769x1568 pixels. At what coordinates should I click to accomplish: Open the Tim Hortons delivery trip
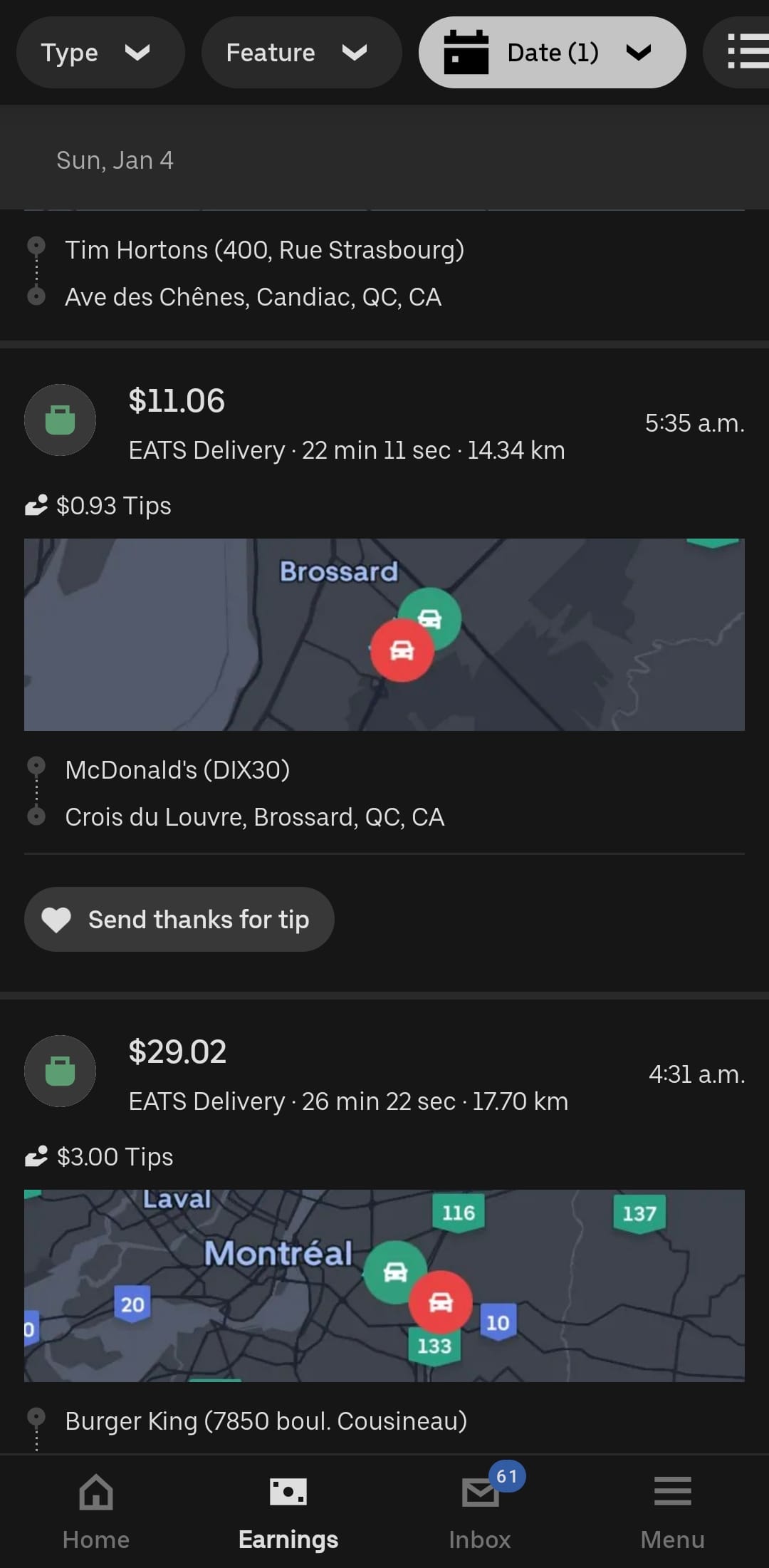pyautogui.click(x=264, y=274)
